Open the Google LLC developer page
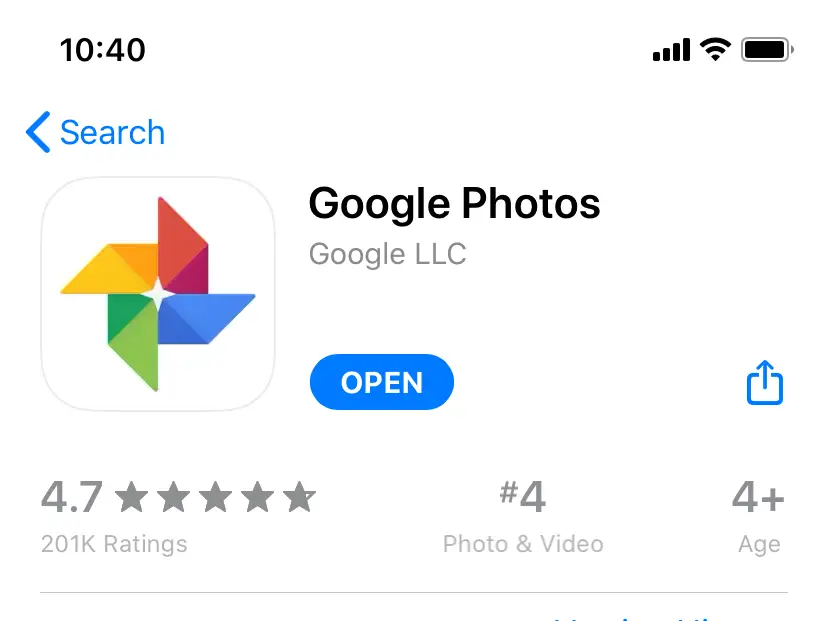The width and height of the screenshot is (828, 621). tap(387, 254)
